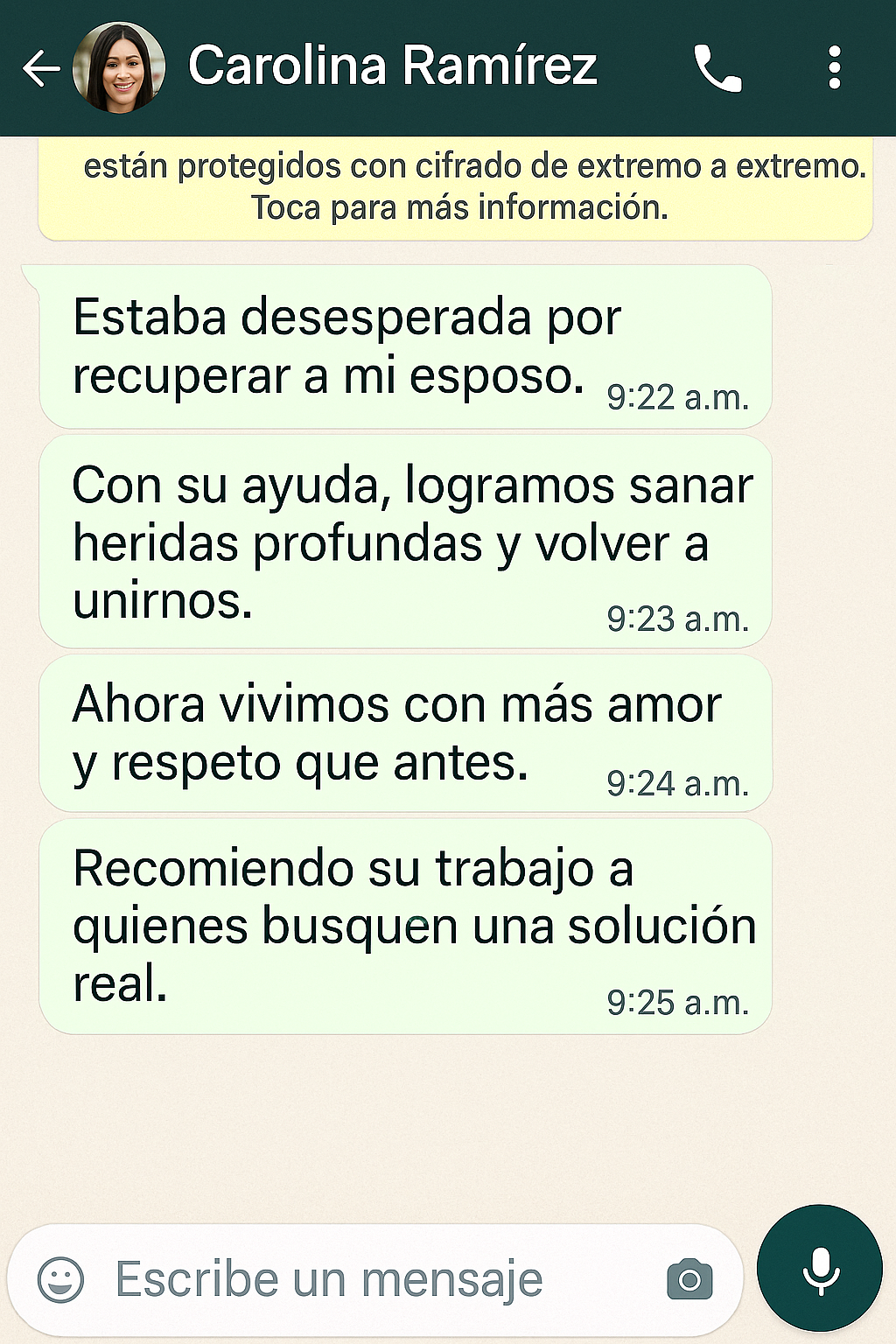The height and width of the screenshot is (1344, 896).
Task: Open the emoji picker
Action: [x=61, y=1280]
